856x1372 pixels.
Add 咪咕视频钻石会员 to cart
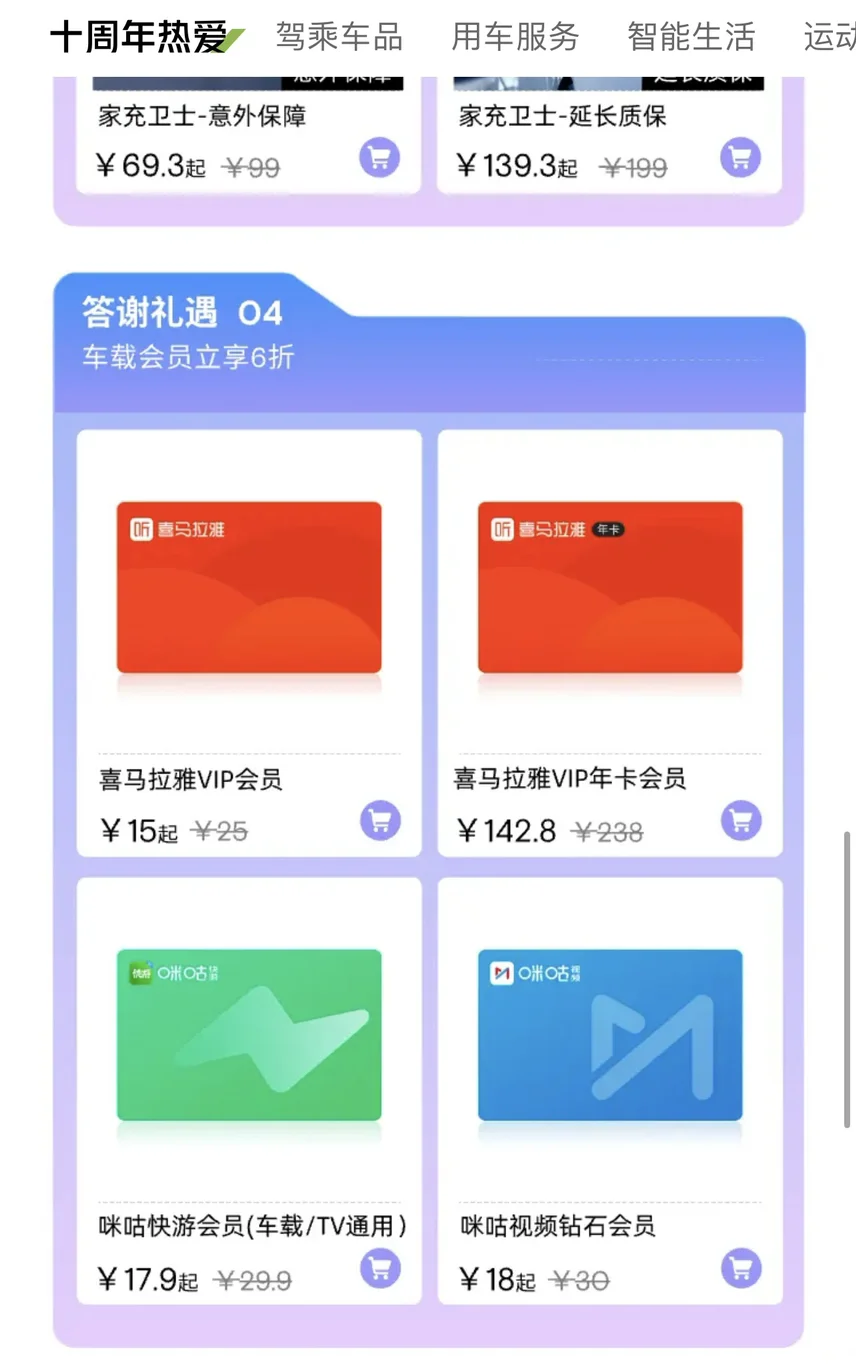point(741,1269)
